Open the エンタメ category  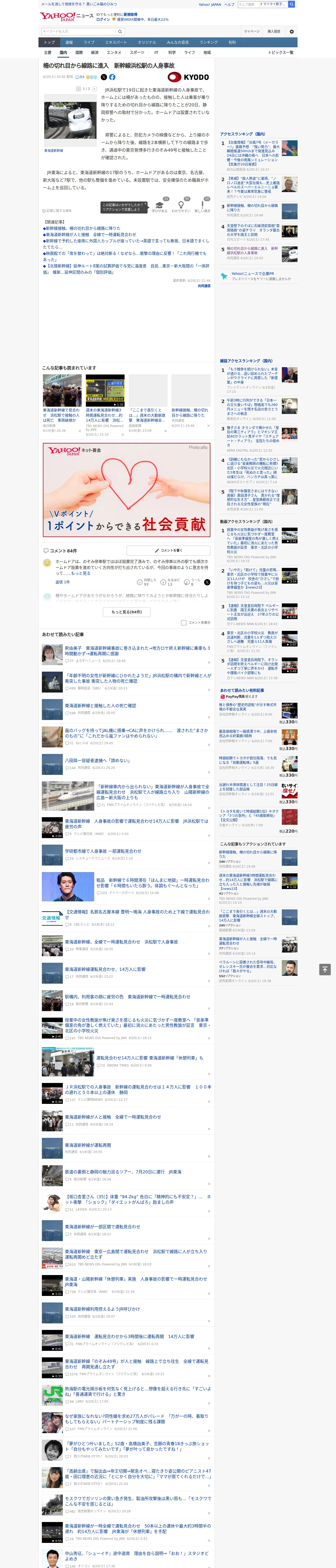114,52
